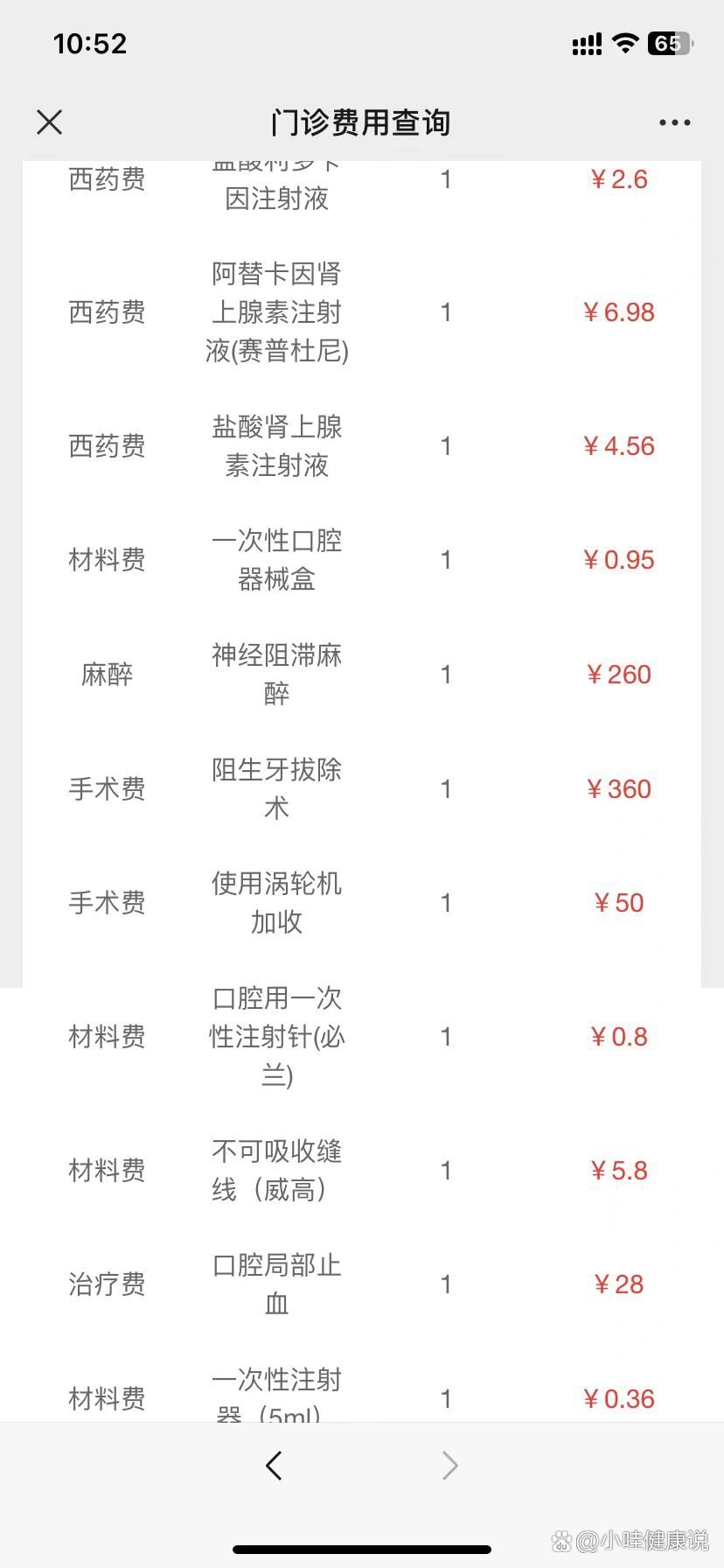This screenshot has width=724, height=1568.
Task: Select the 西药费 item 盐酸肾上腺素注射液
Action: click(x=107, y=446)
